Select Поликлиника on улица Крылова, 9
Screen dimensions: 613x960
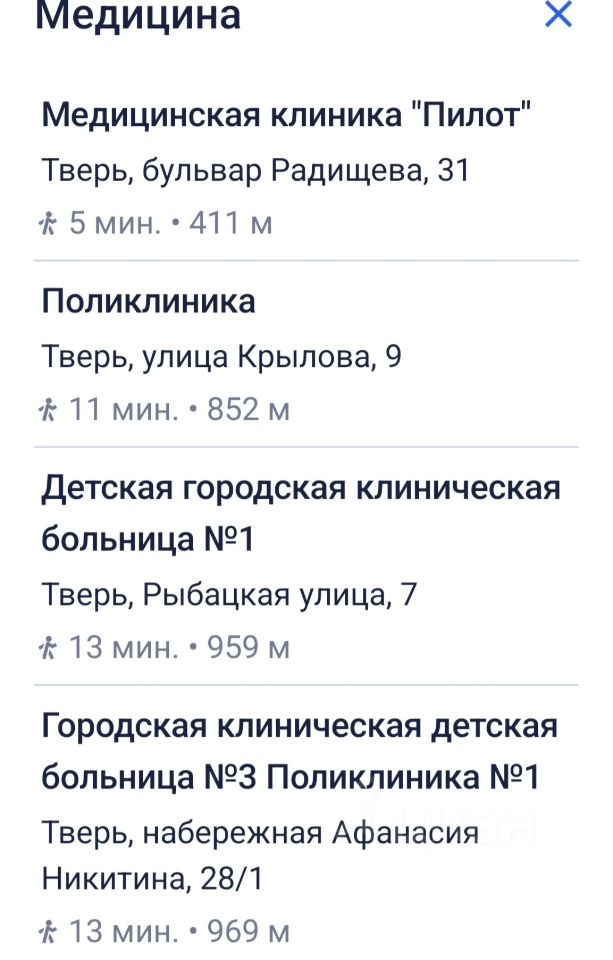[x=149, y=301]
